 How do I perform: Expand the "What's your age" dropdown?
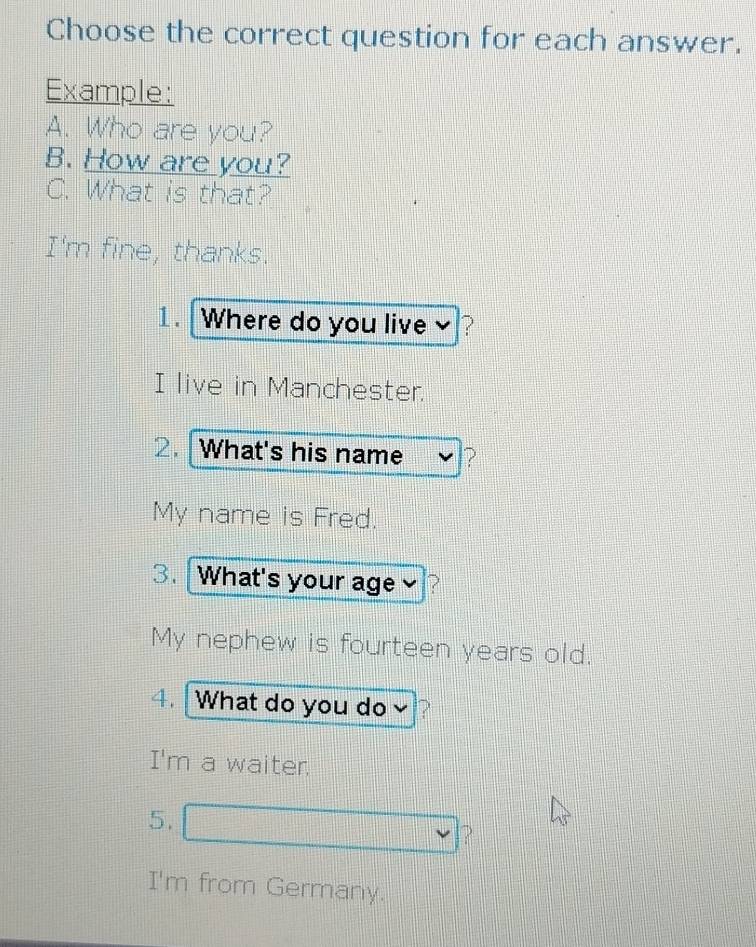[311, 580]
